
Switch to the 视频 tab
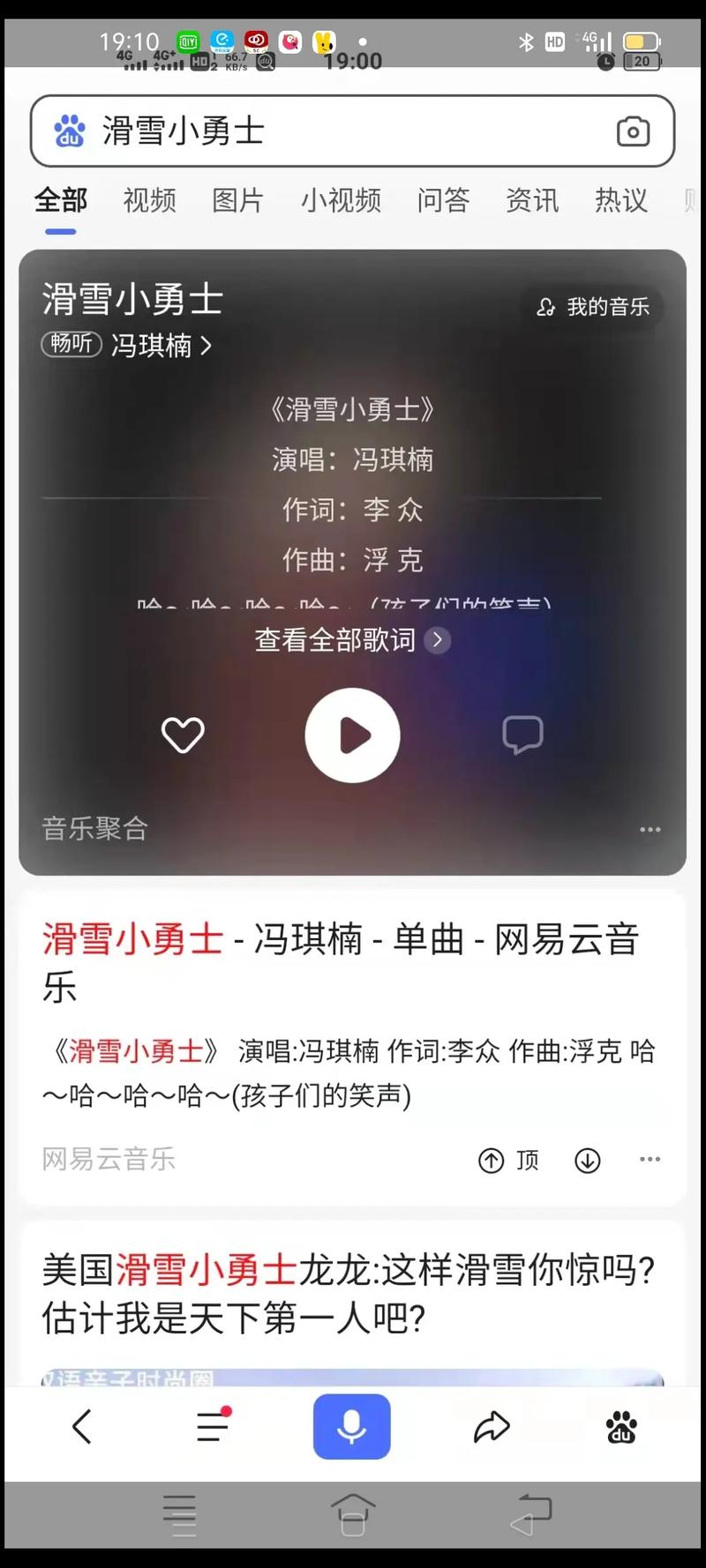(x=149, y=200)
